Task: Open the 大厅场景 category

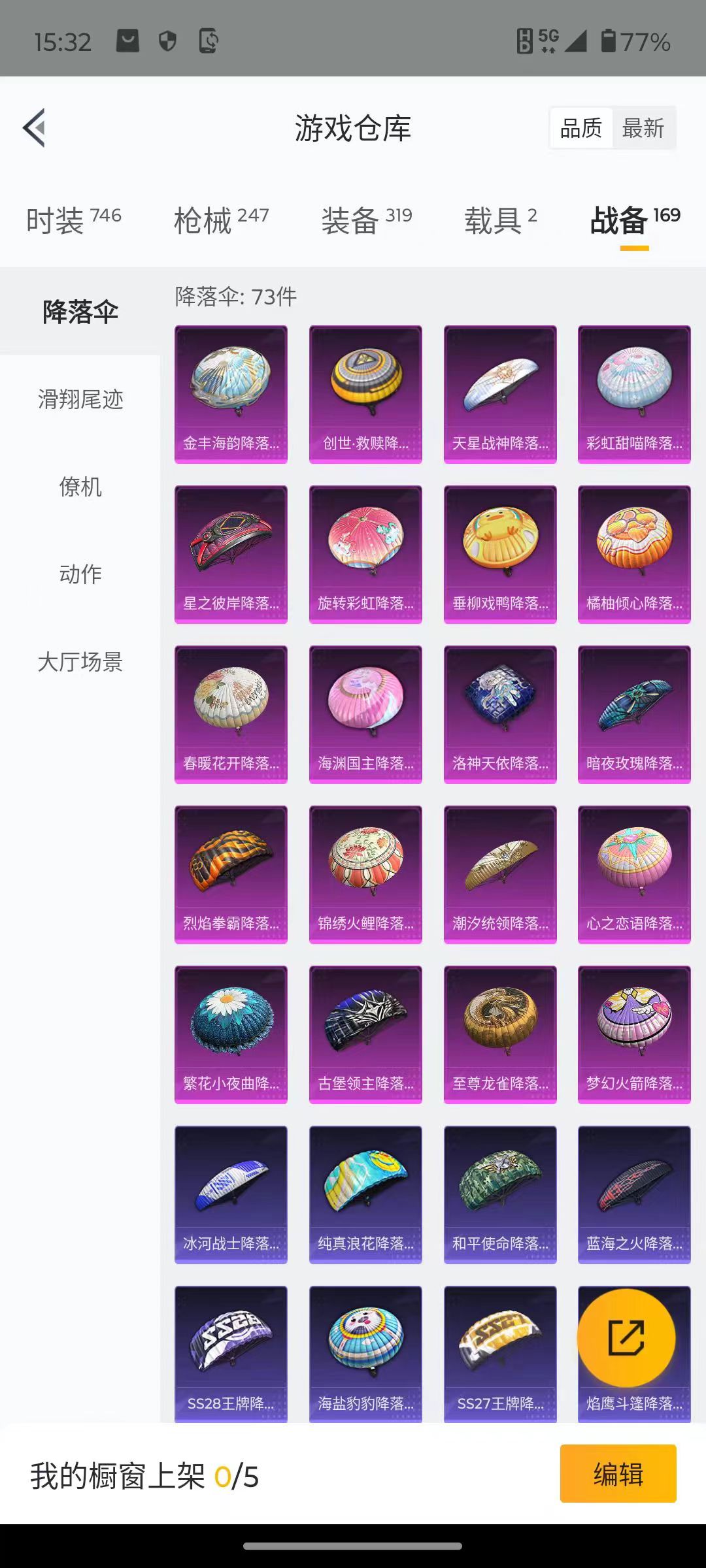Action: tap(80, 662)
